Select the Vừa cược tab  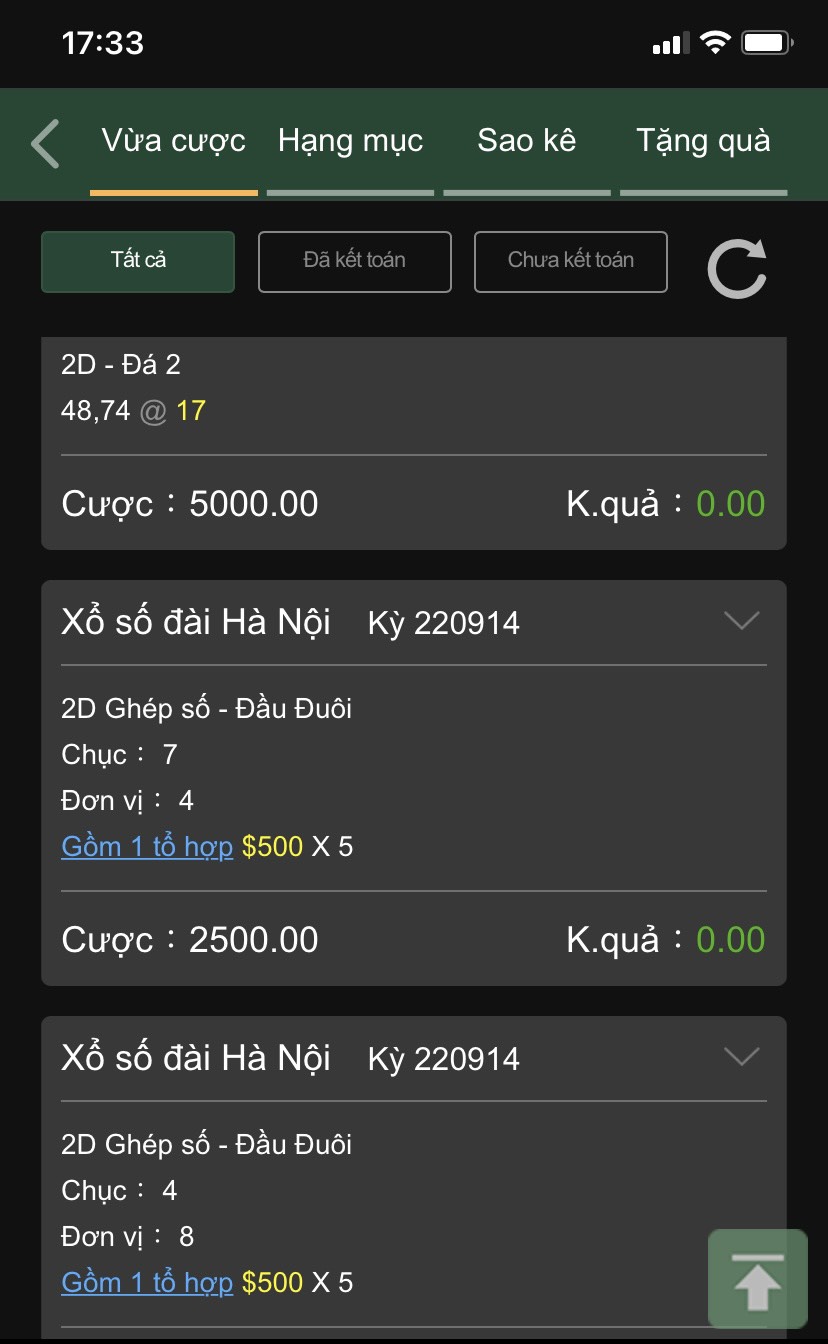click(174, 141)
